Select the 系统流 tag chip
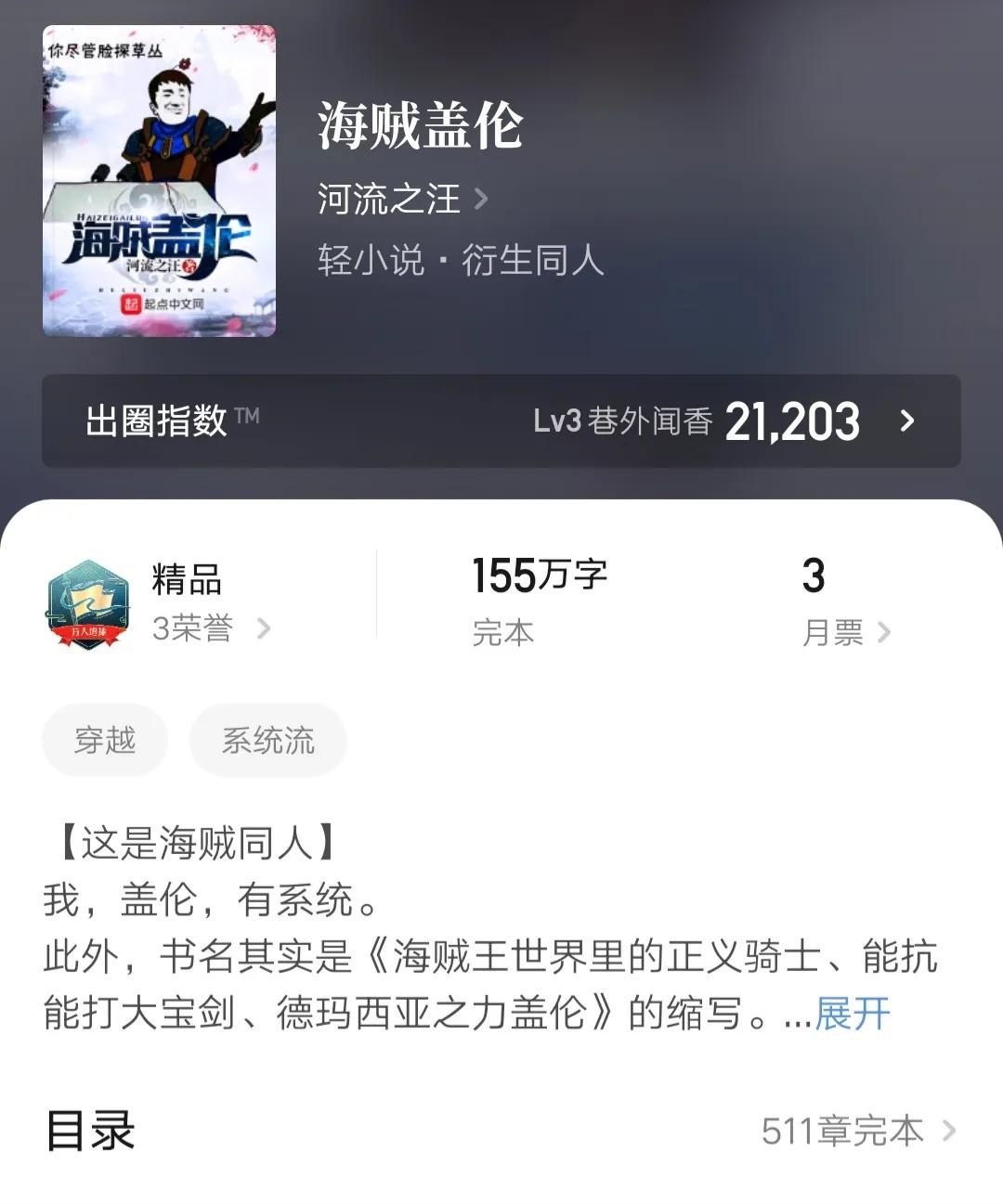Screen dimensions: 1003x1204 267,741
